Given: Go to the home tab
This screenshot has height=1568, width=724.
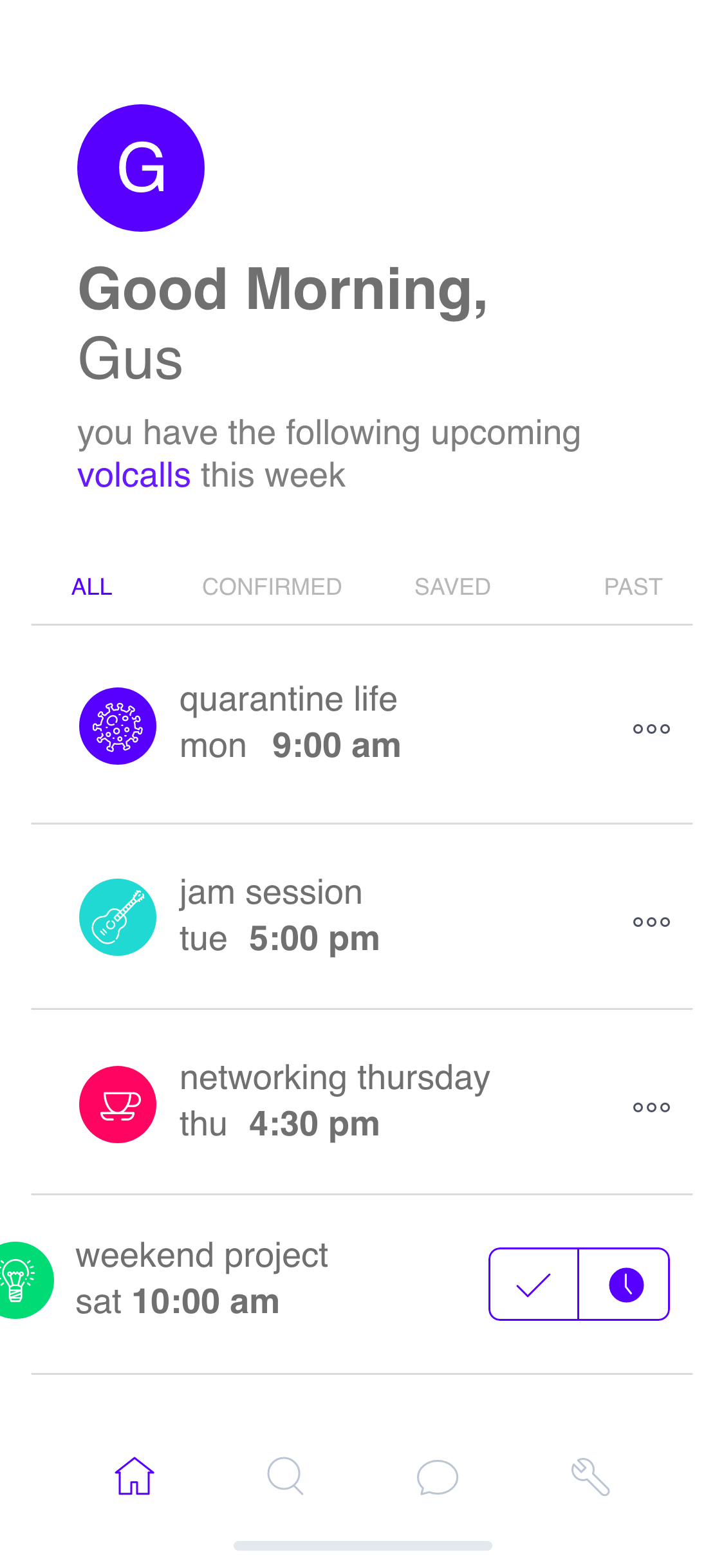Looking at the screenshot, I should click(x=135, y=1476).
